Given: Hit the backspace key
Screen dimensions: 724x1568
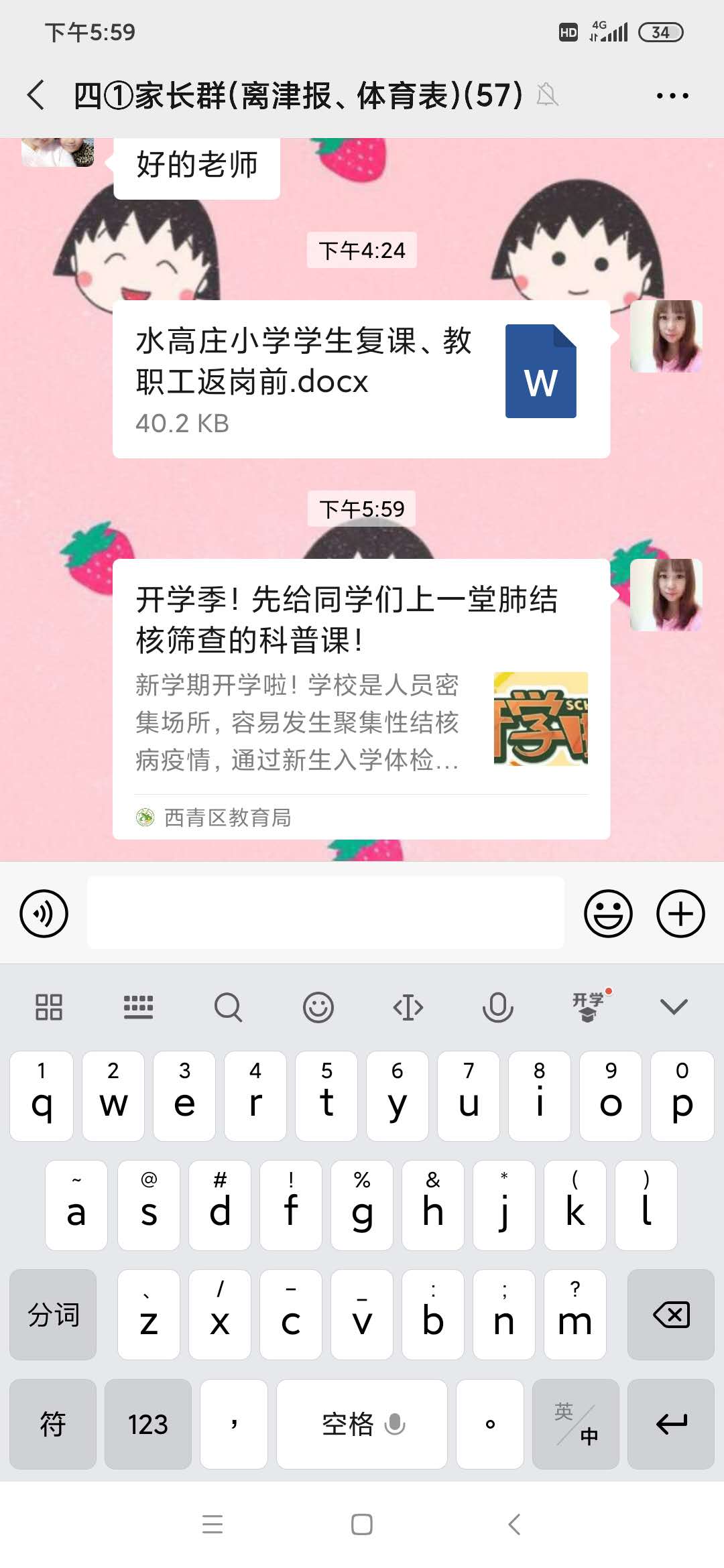Looking at the screenshot, I should [x=670, y=1315].
